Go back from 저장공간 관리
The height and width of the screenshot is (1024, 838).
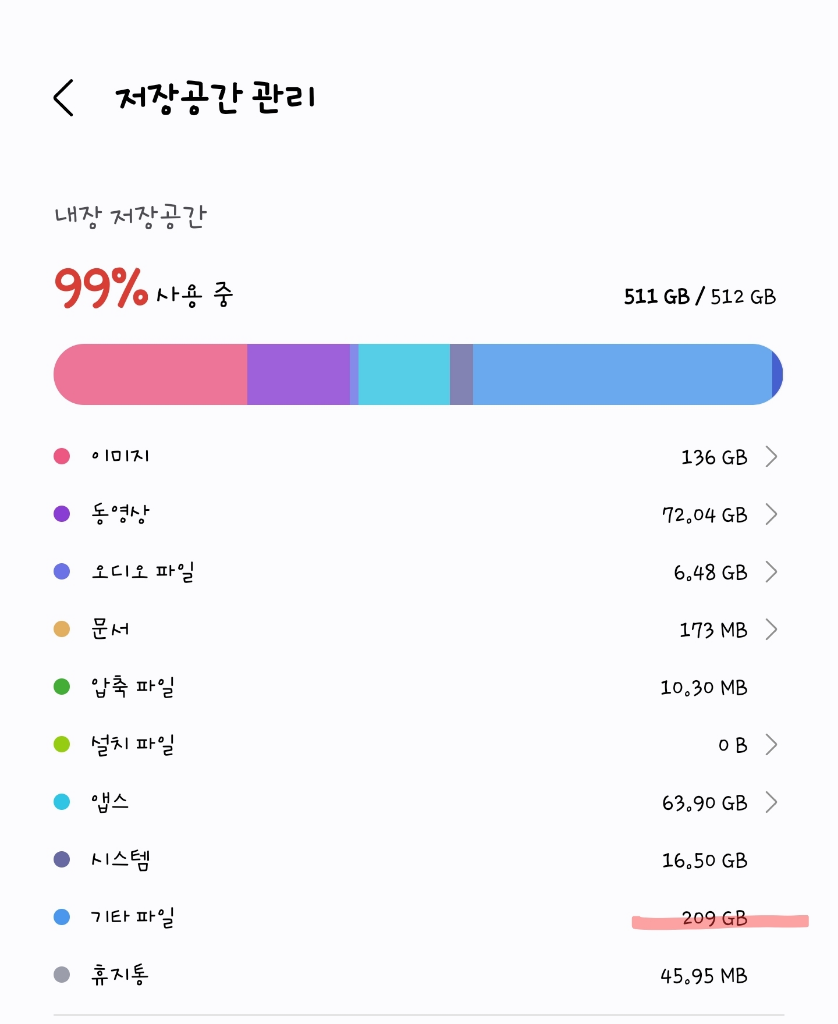tap(64, 98)
